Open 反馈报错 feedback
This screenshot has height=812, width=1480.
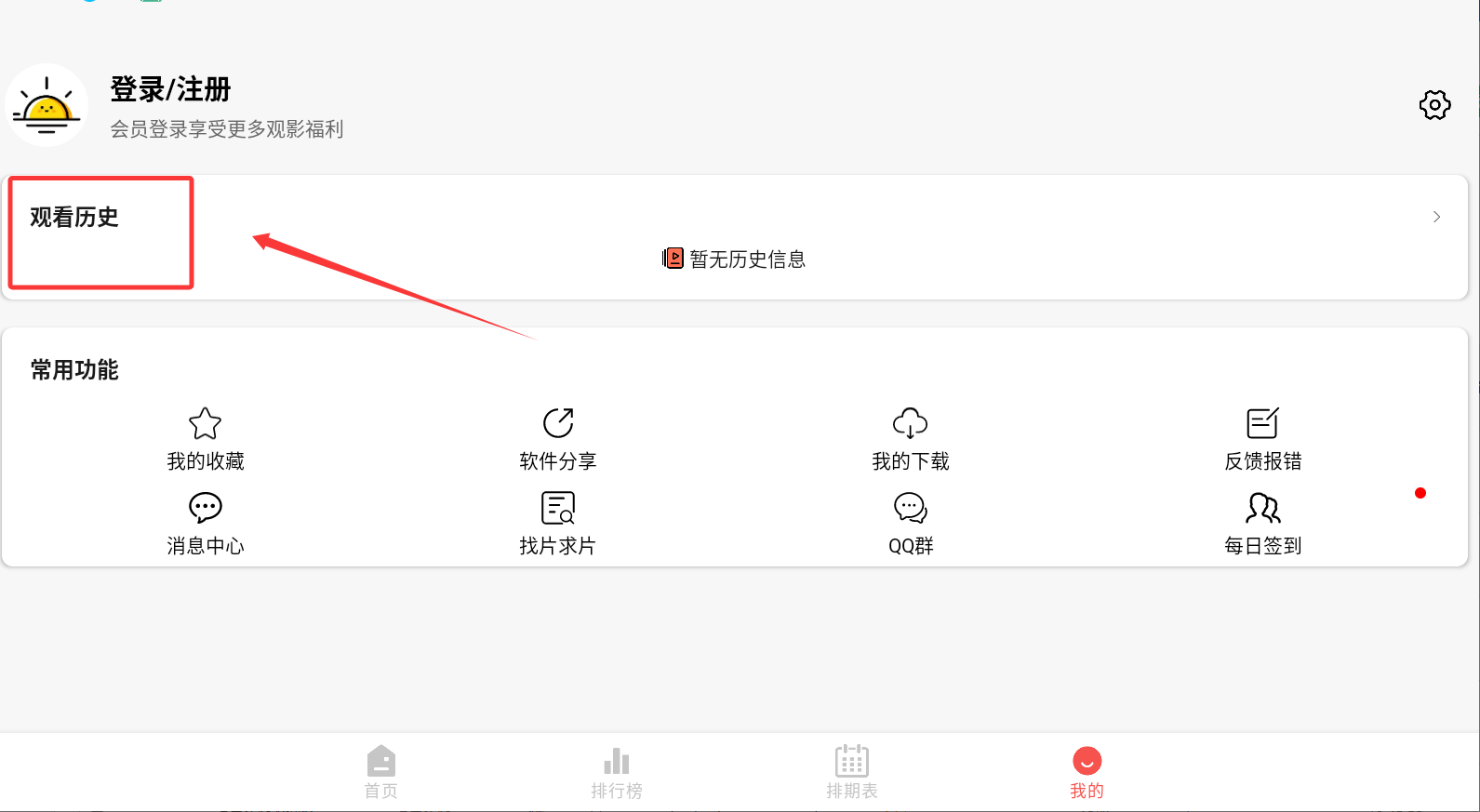click(1262, 438)
